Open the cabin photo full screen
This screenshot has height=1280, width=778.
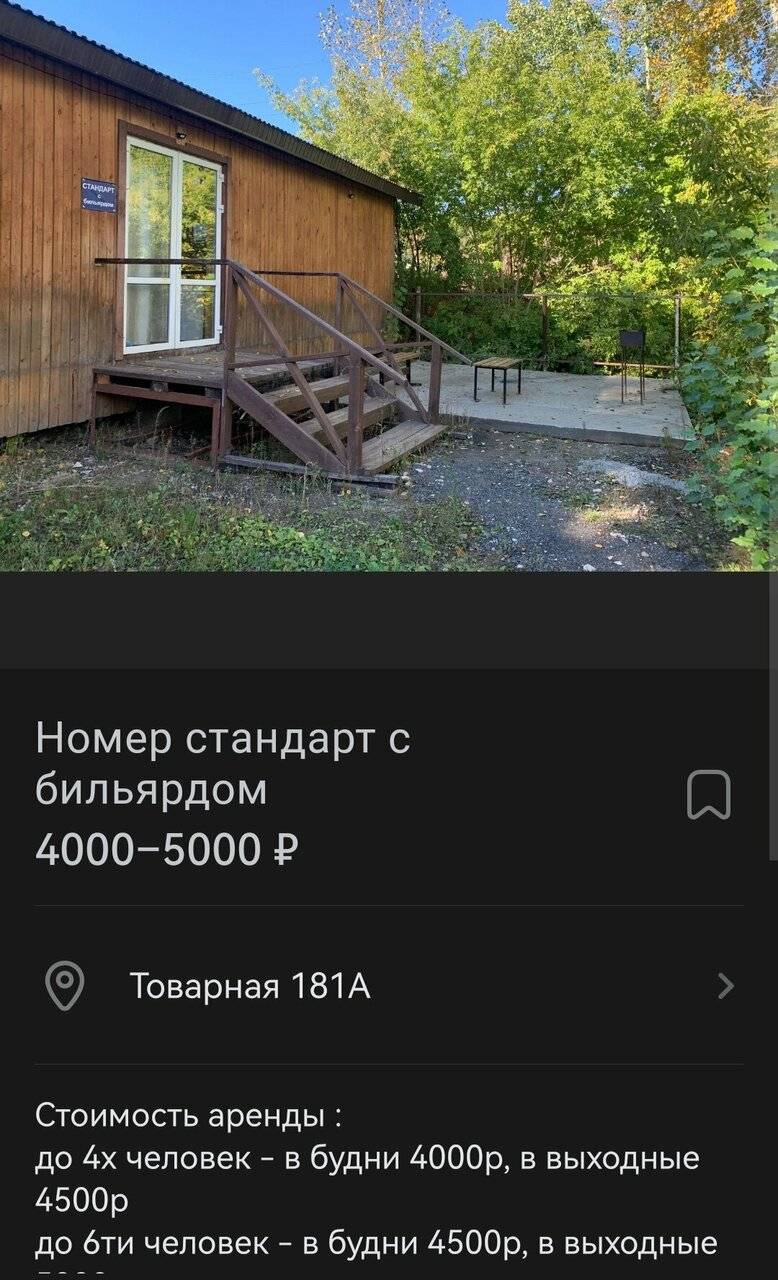click(388, 285)
